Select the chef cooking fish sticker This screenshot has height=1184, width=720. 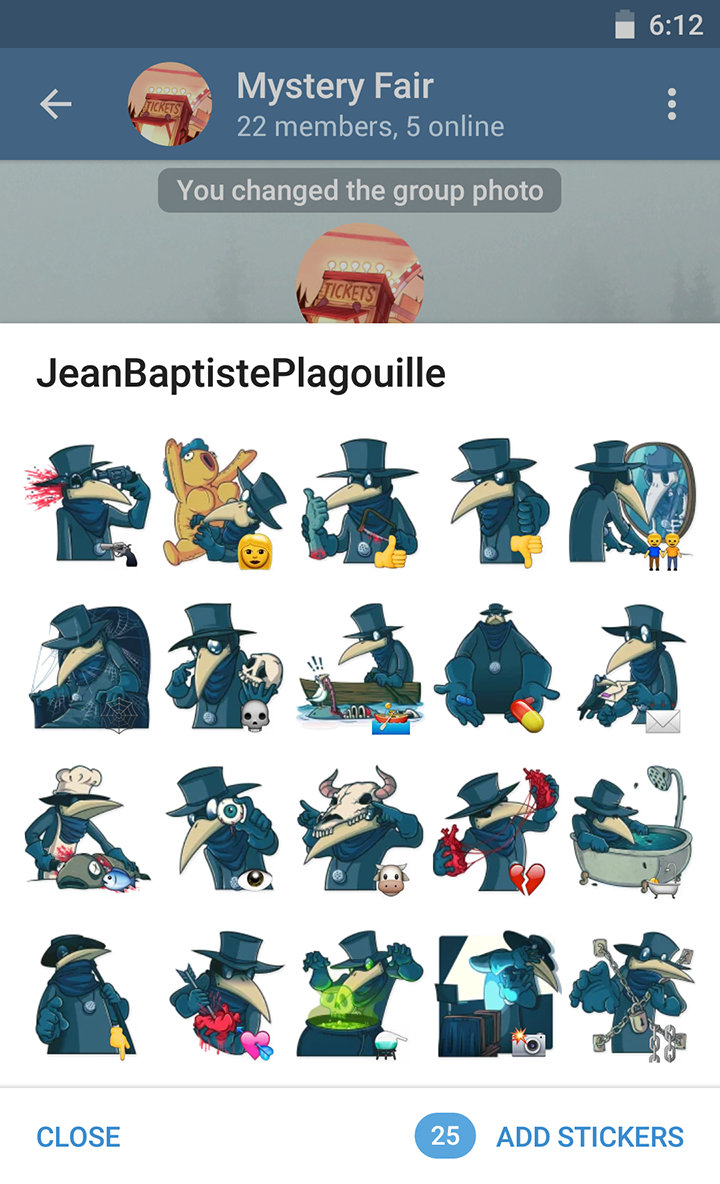(x=88, y=830)
